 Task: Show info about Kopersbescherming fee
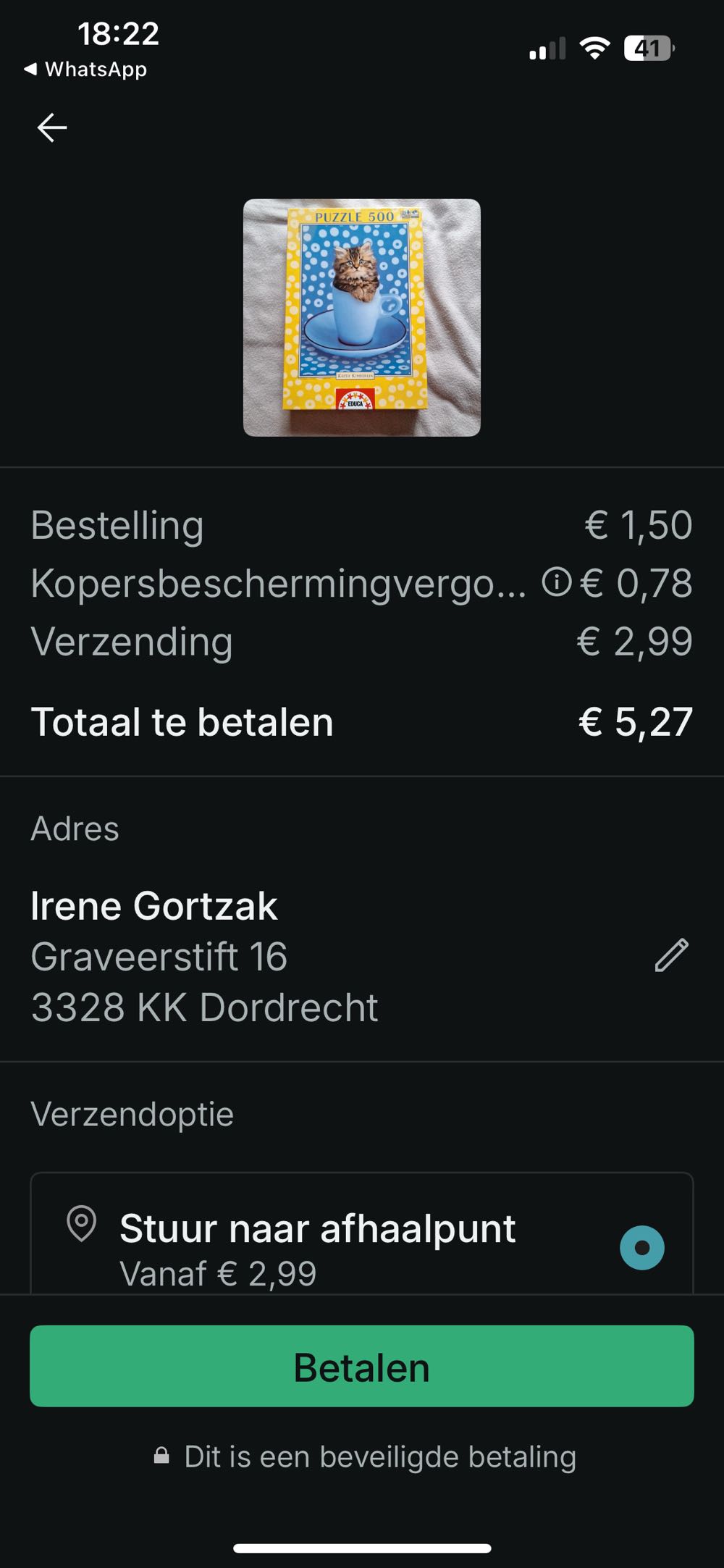[x=557, y=582]
